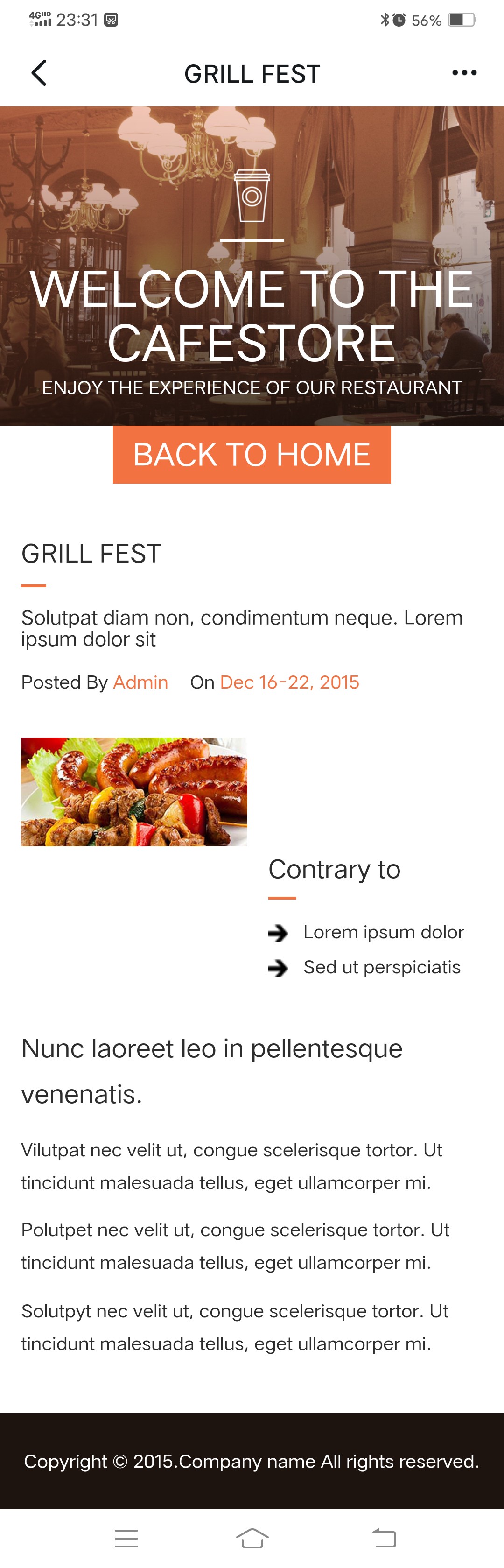This screenshot has width=504, height=1568.
Task: Open the Dec 16-22, 2015 date link
Action: (x=289, y=682)
